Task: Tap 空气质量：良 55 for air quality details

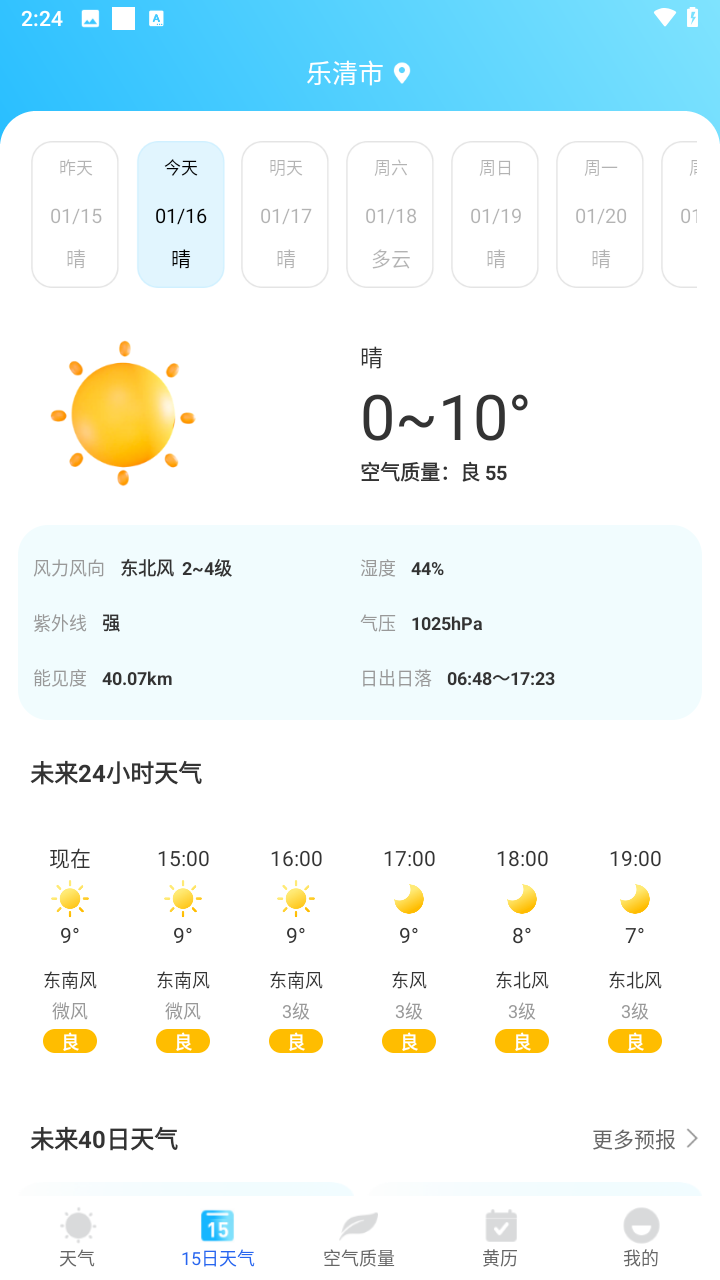Action: click(434, 472)
